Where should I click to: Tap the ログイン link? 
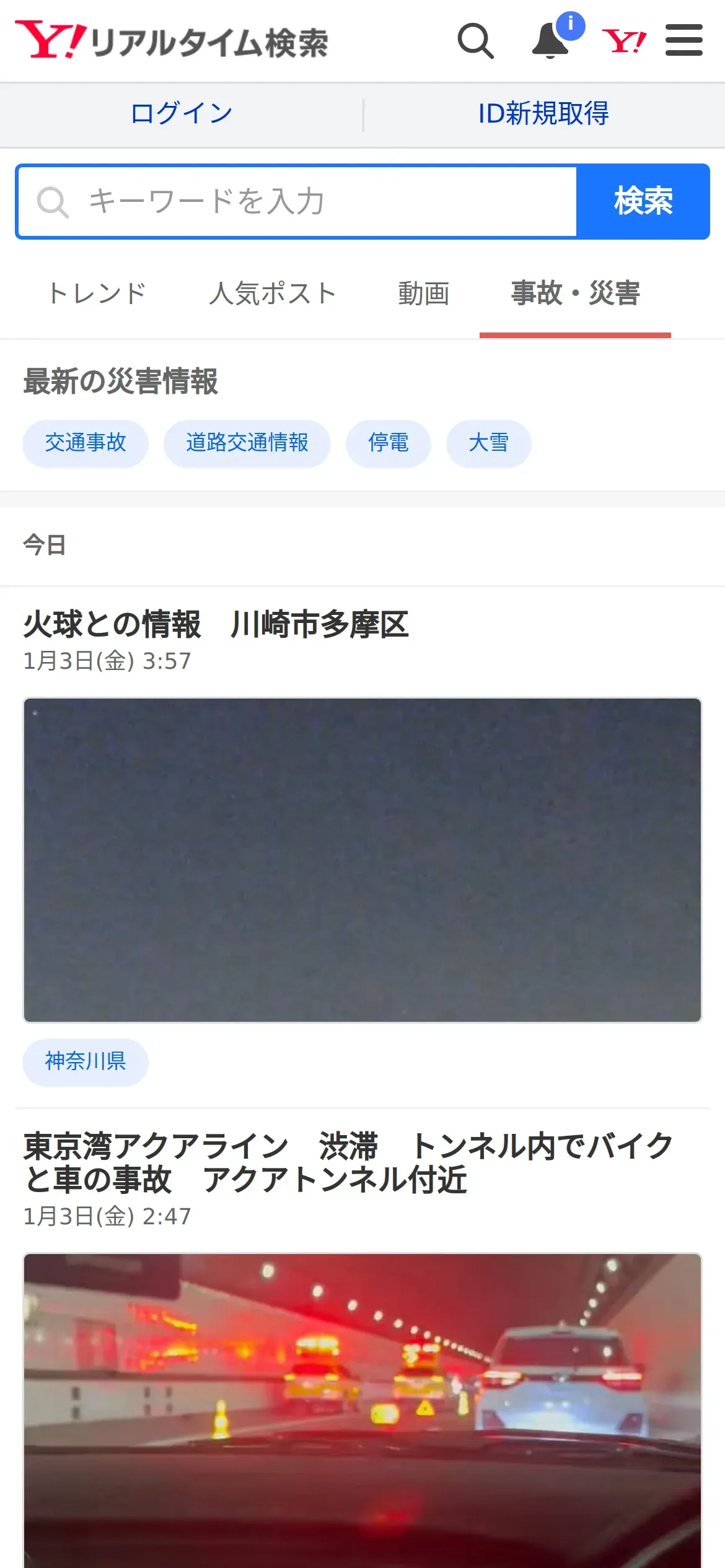point(182,114)
